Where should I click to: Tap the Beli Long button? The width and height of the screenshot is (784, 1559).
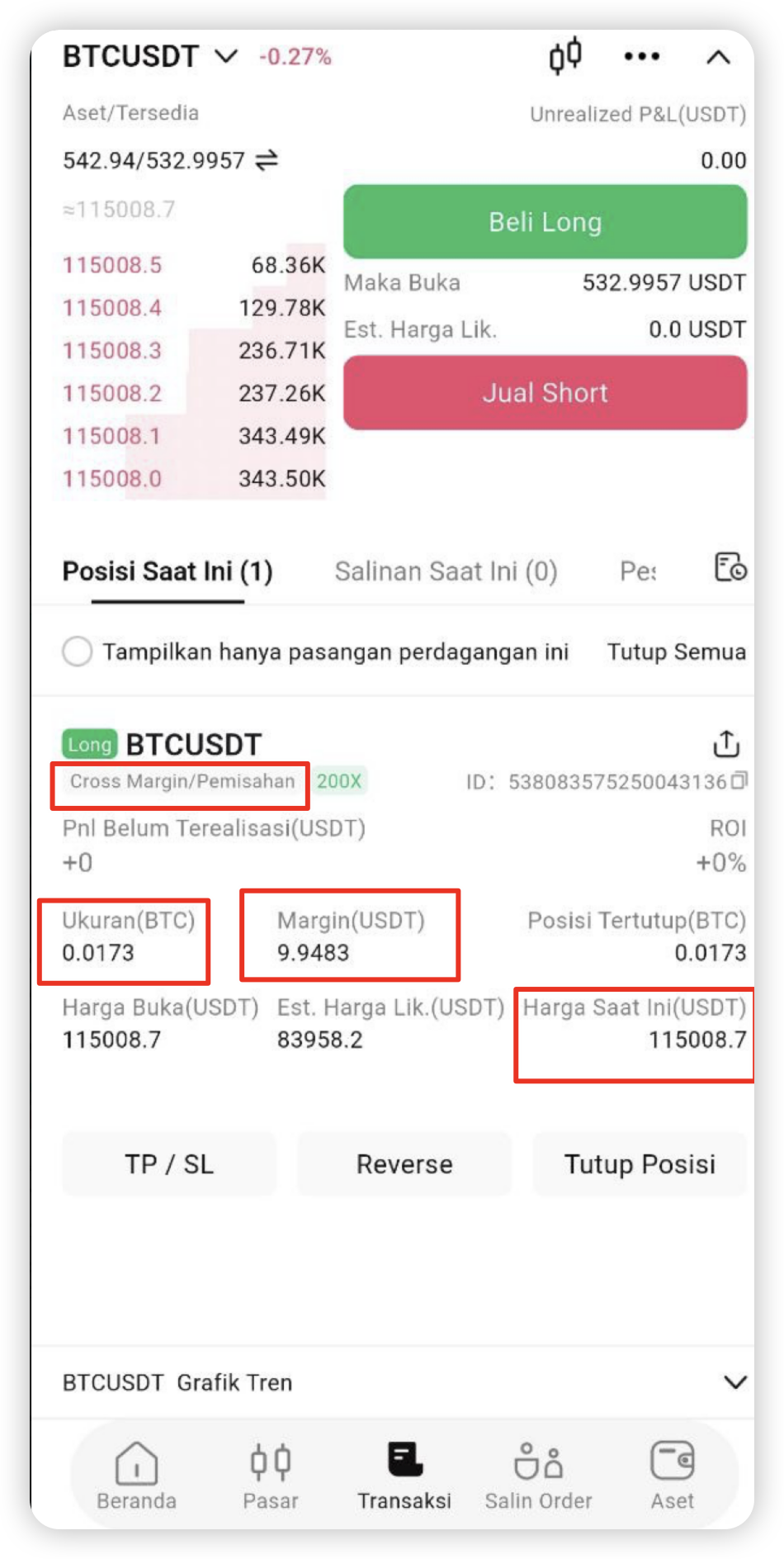point(545,221)
